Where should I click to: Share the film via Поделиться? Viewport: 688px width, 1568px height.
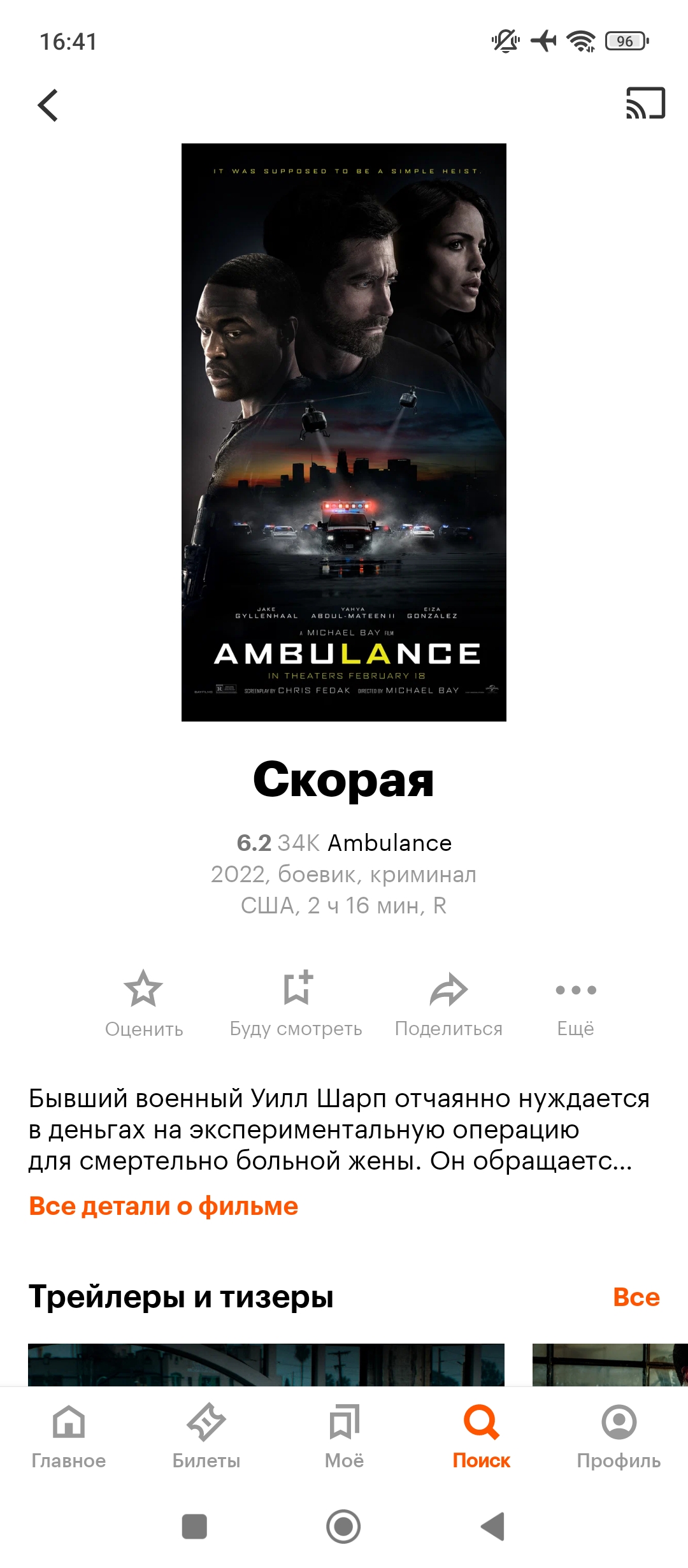(448, 1001)
